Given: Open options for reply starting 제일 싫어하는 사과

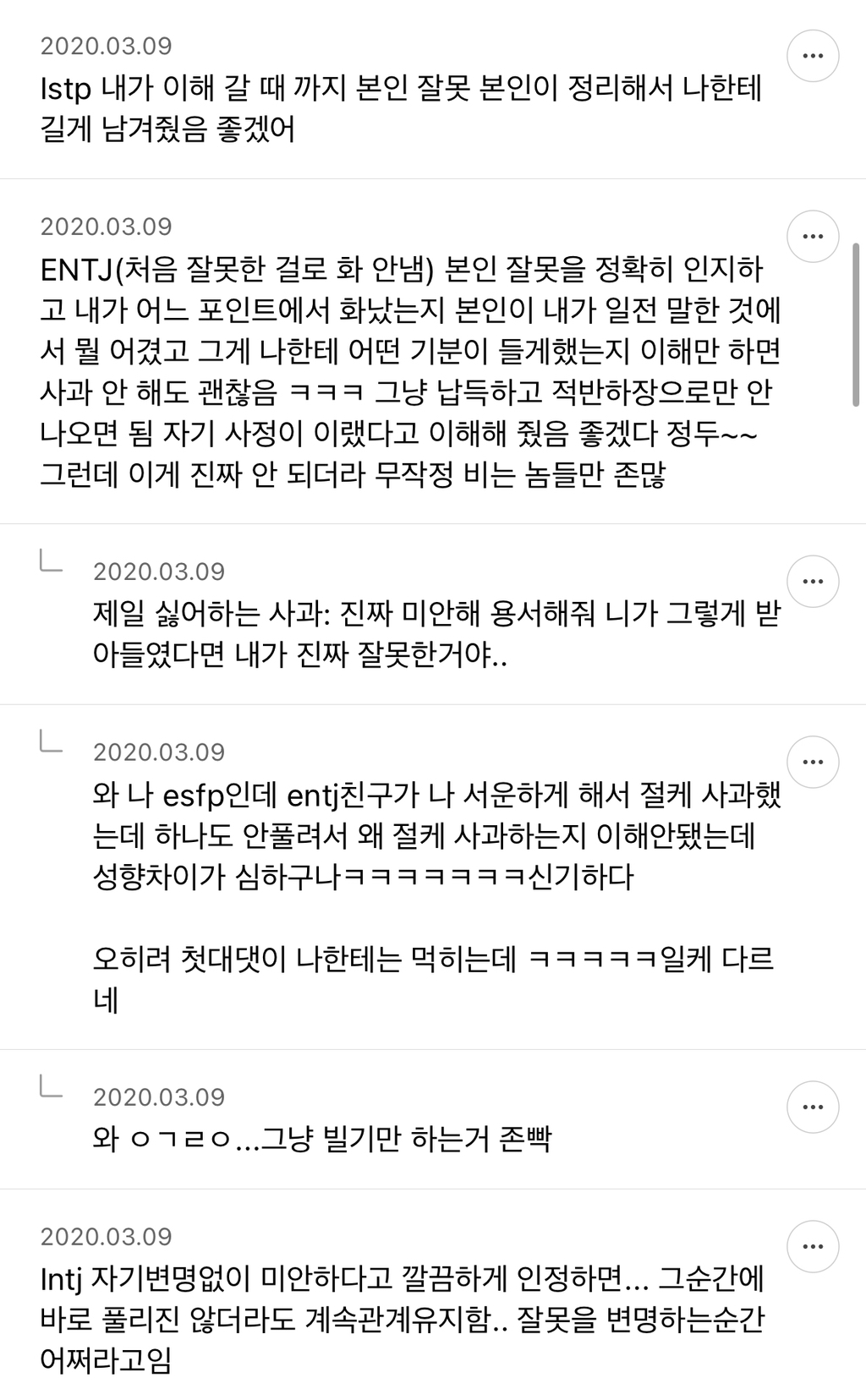Looking at the screenshot, I should tap(813, 582).
